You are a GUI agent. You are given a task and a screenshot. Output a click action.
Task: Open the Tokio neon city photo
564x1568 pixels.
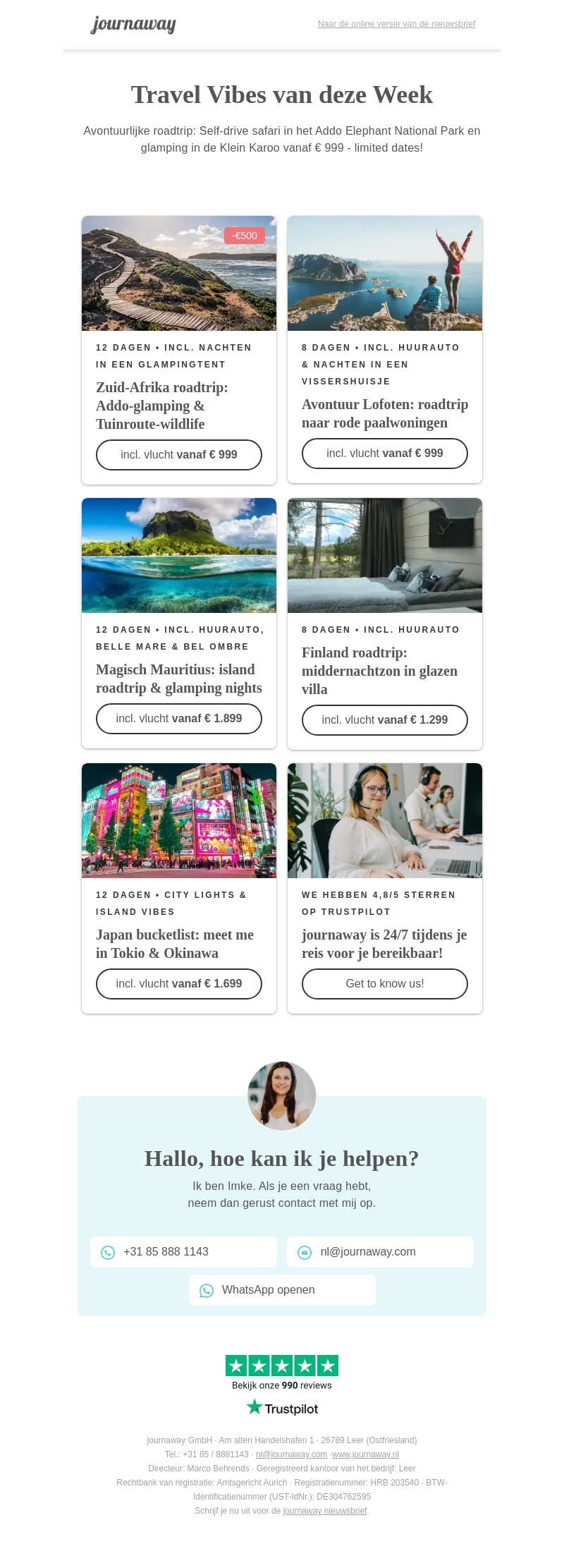point(179,821)
